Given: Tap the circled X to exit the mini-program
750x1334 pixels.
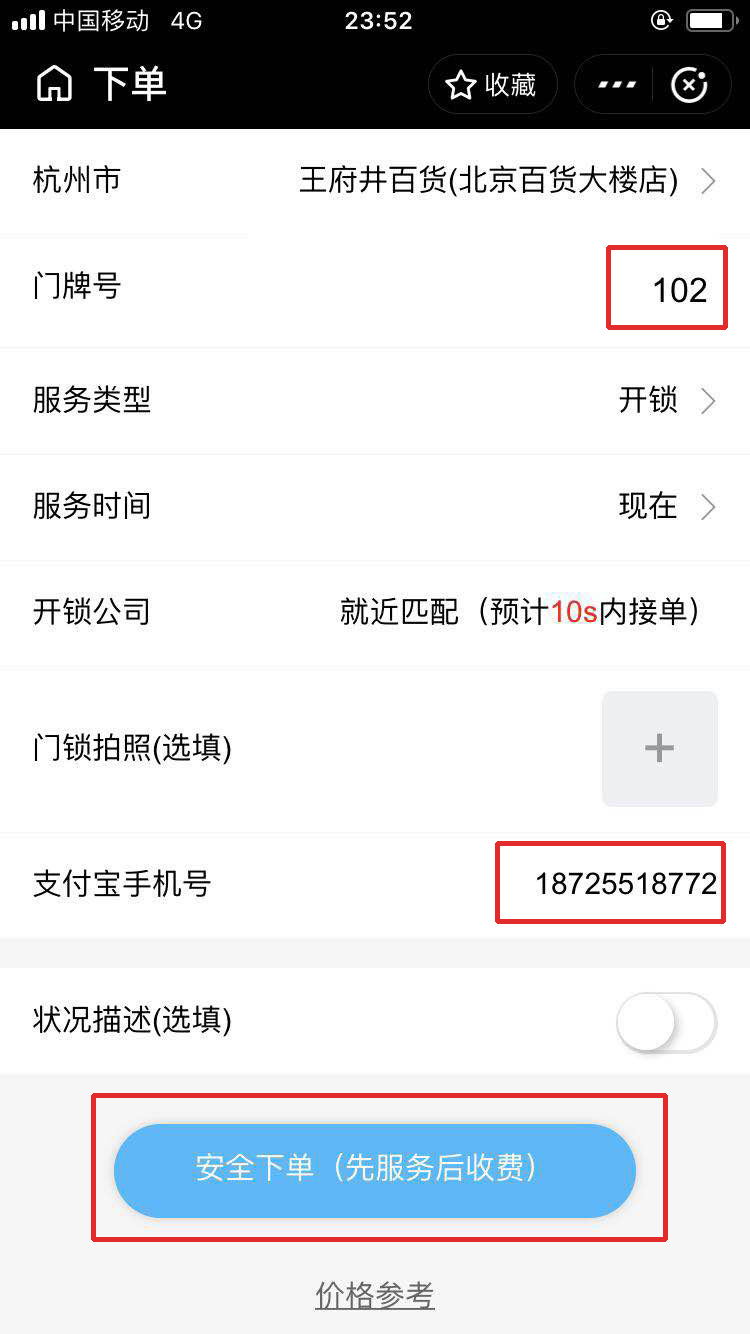Looking at the screenshot, I should [690, 84].
